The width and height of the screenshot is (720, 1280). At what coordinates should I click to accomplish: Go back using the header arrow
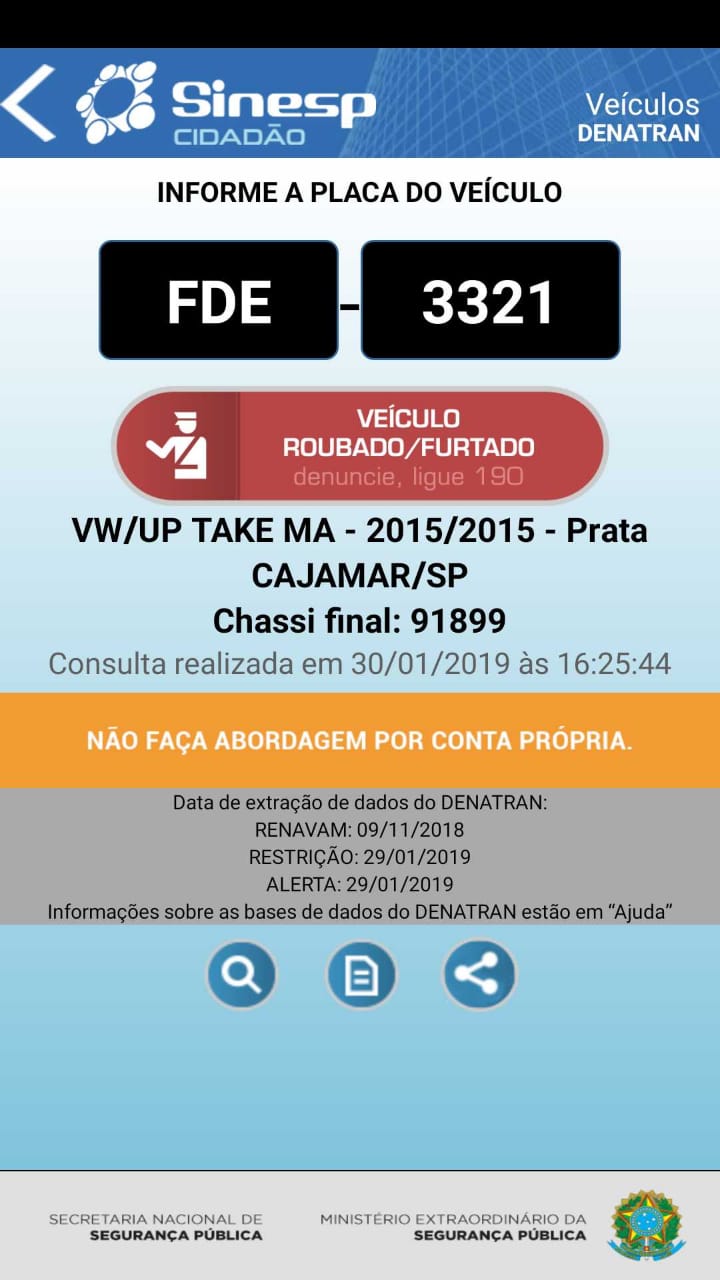pyautogui.click(x=30, y=103)
